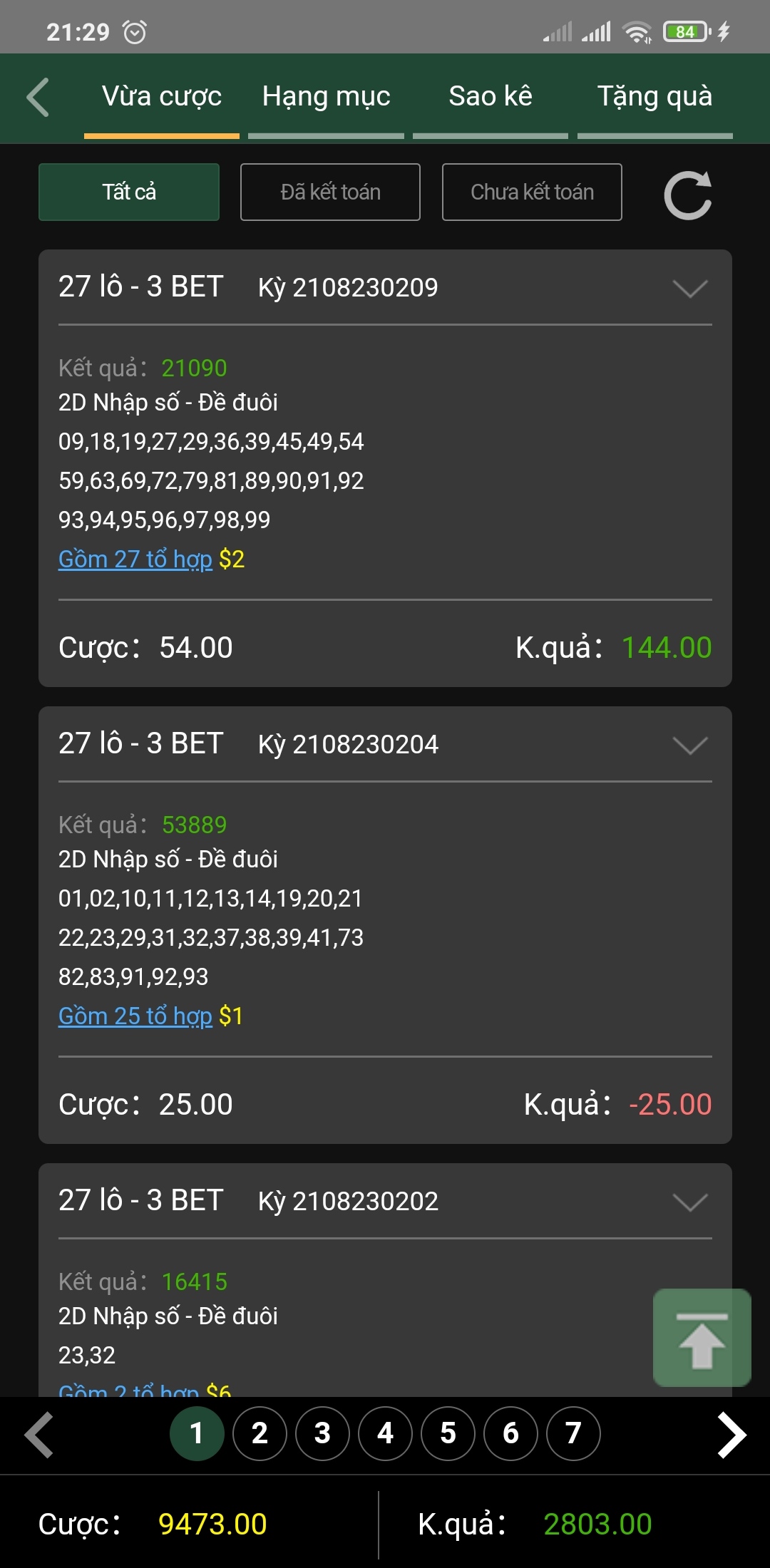
Task: Go to page 7
Action: click(x=573, y=1433)
